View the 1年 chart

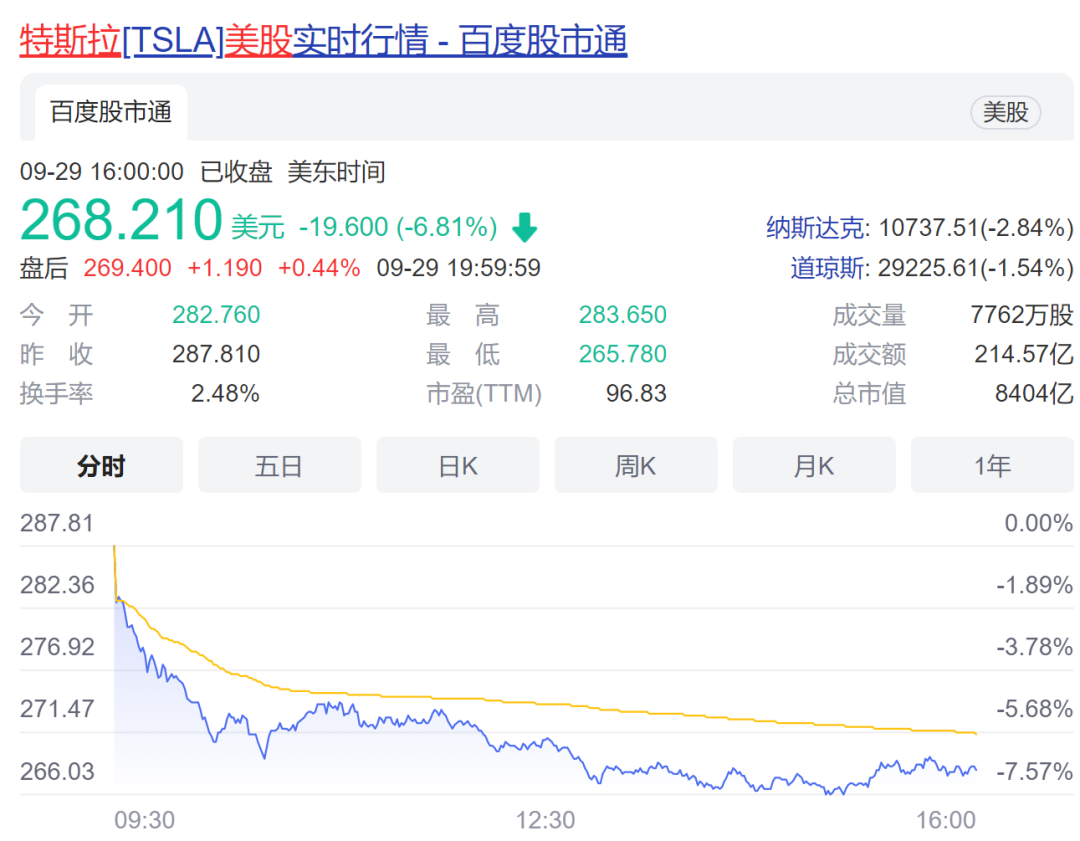[x=992, y=465]
